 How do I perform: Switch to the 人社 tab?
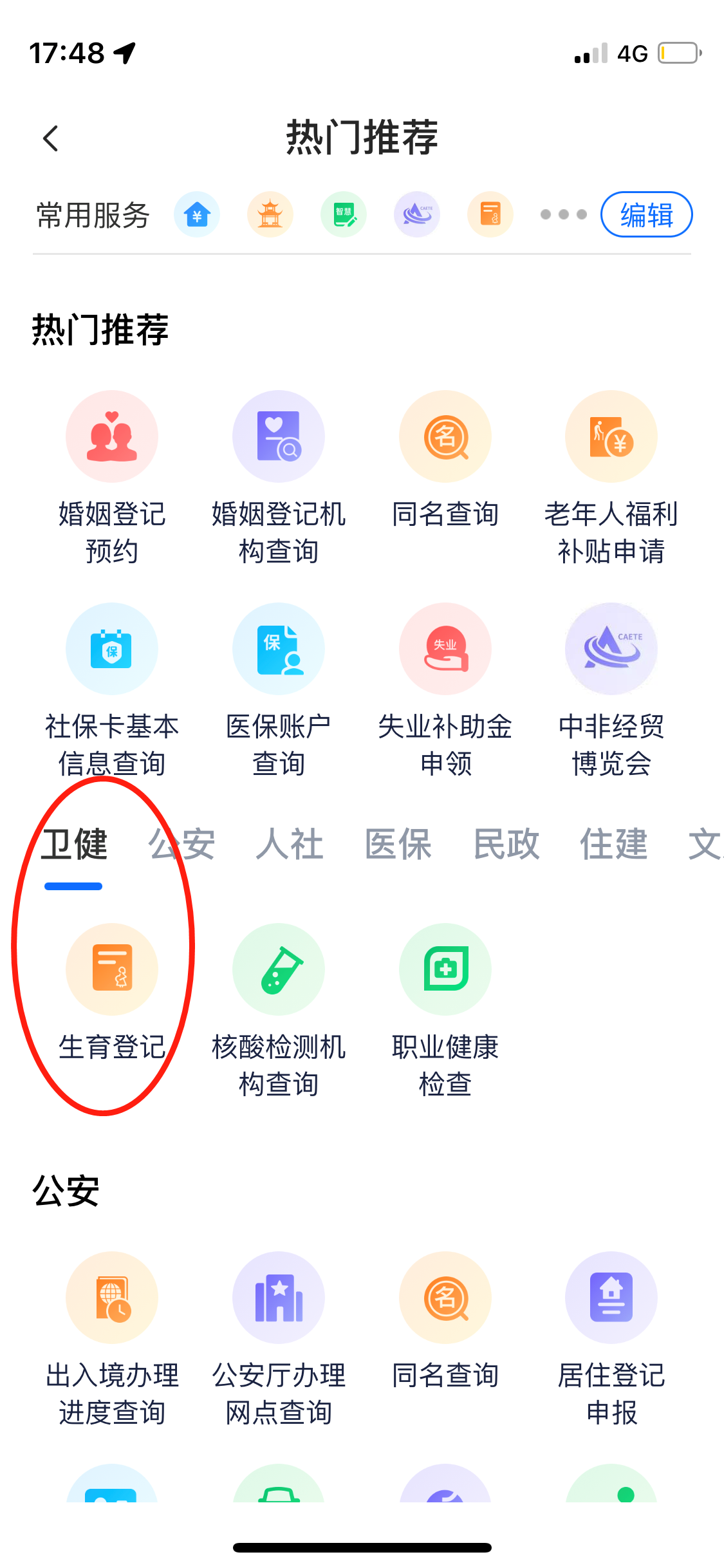click(x=290, y=844)
